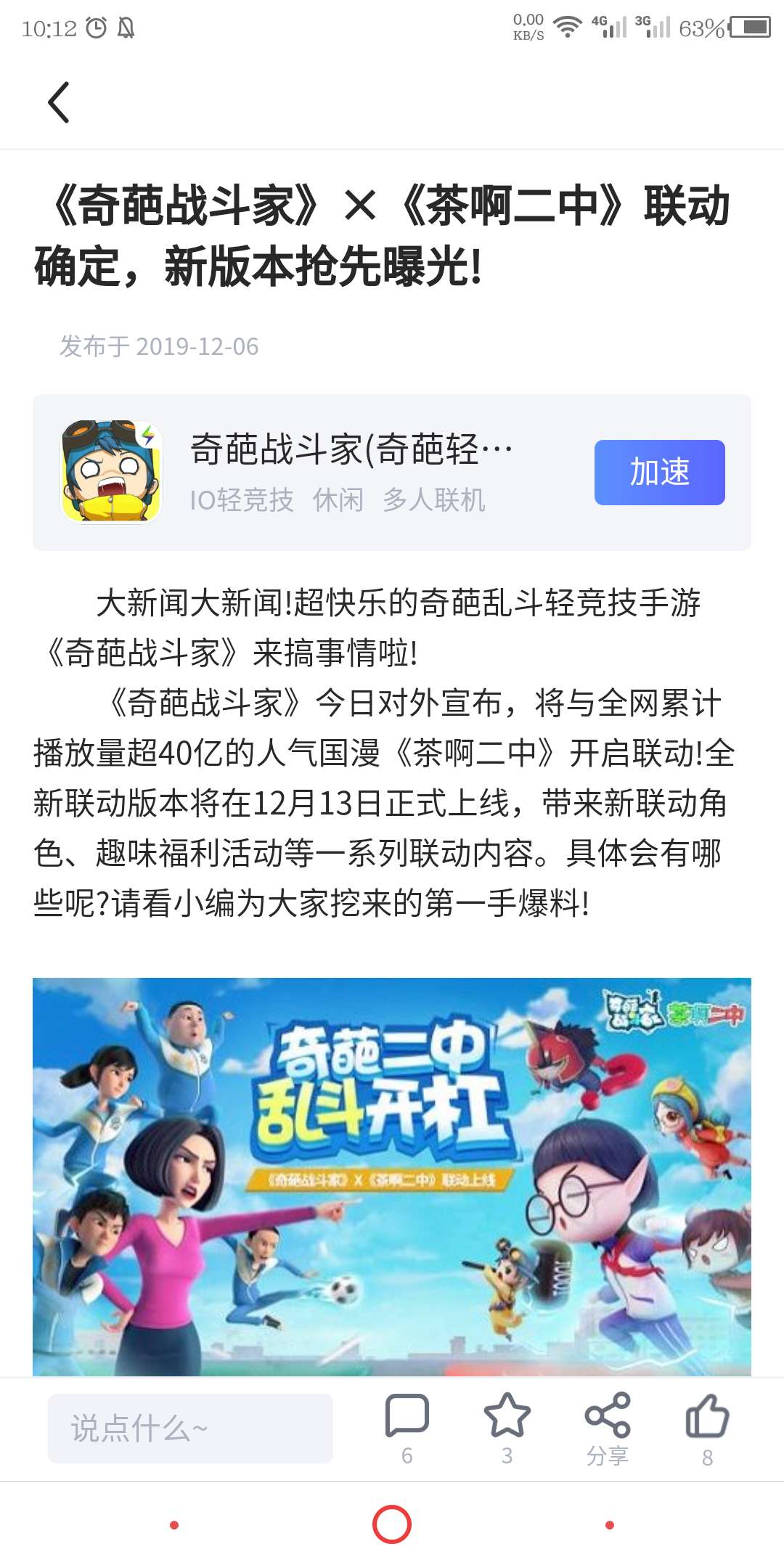784x1568 pixels.
Task: Tap the 说点什么~ comment field
Action: click(190, 1428)
